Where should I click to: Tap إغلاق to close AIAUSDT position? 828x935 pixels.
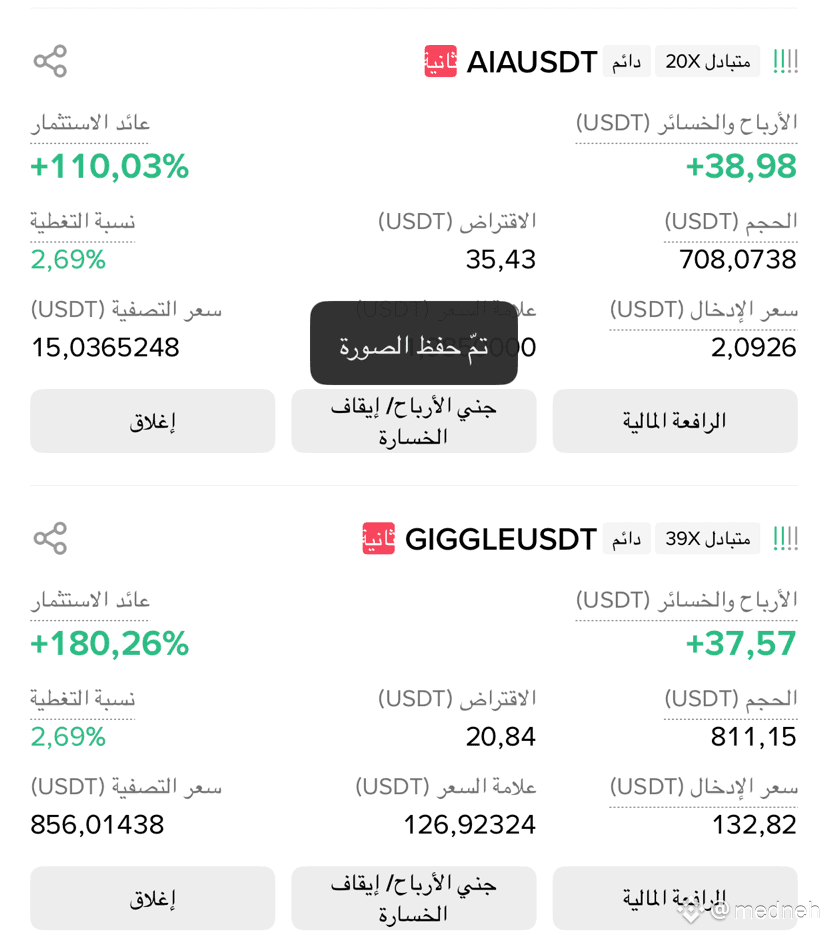[x=153, y=421]
